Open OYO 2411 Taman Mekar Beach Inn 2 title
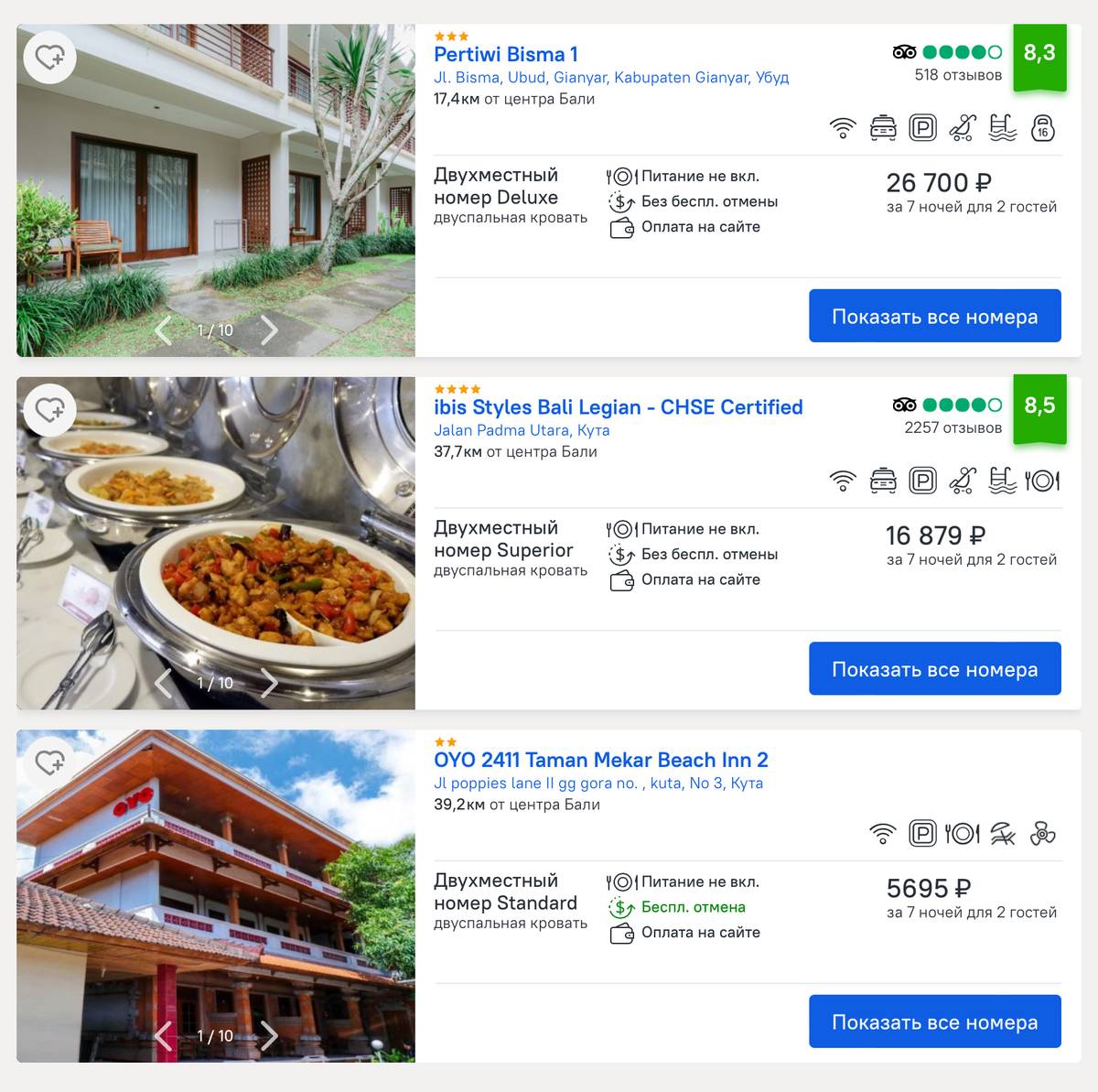Screen dimensions: 1098x1092 [600, 760]
